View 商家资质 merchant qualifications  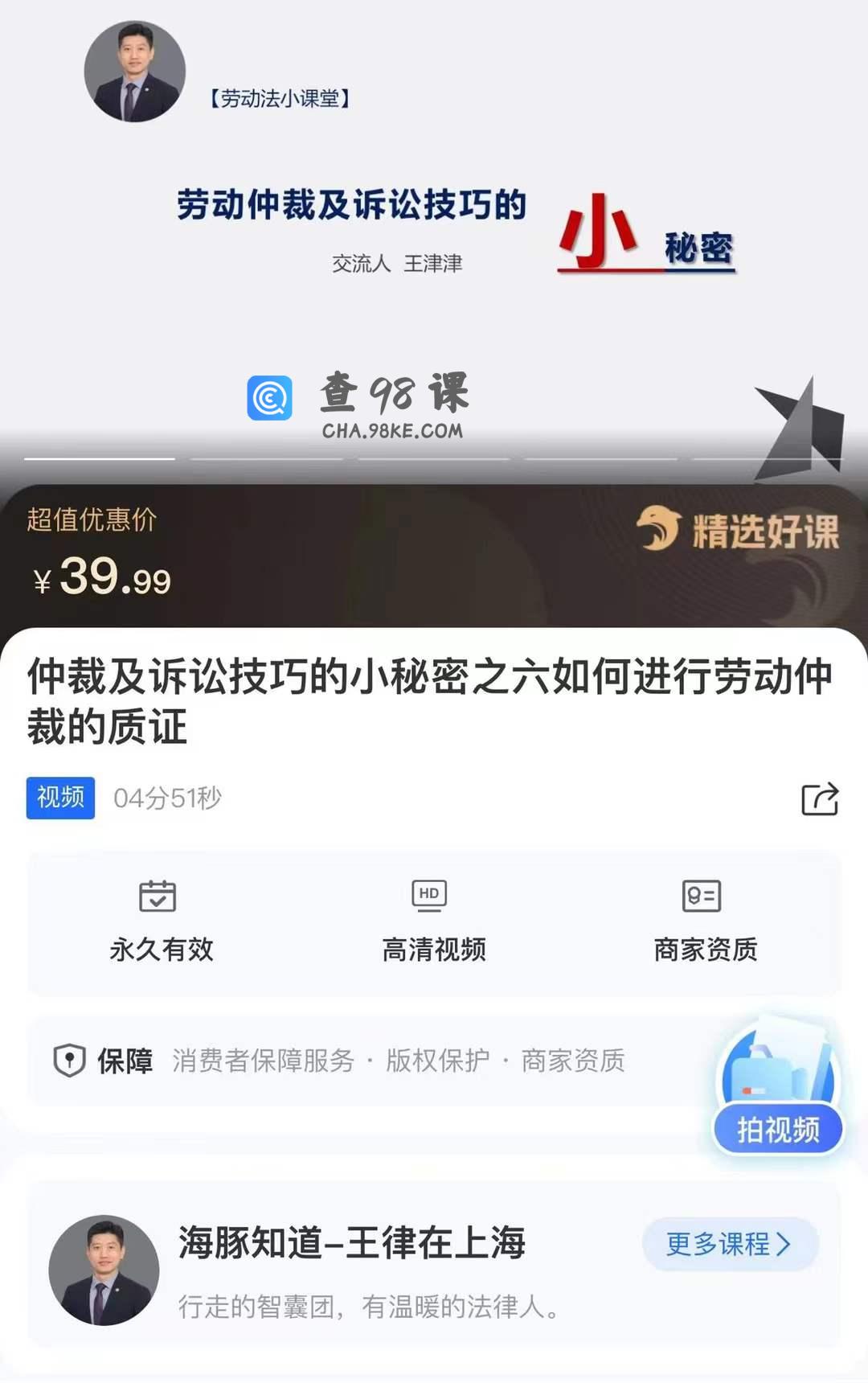tap(705, 921)
